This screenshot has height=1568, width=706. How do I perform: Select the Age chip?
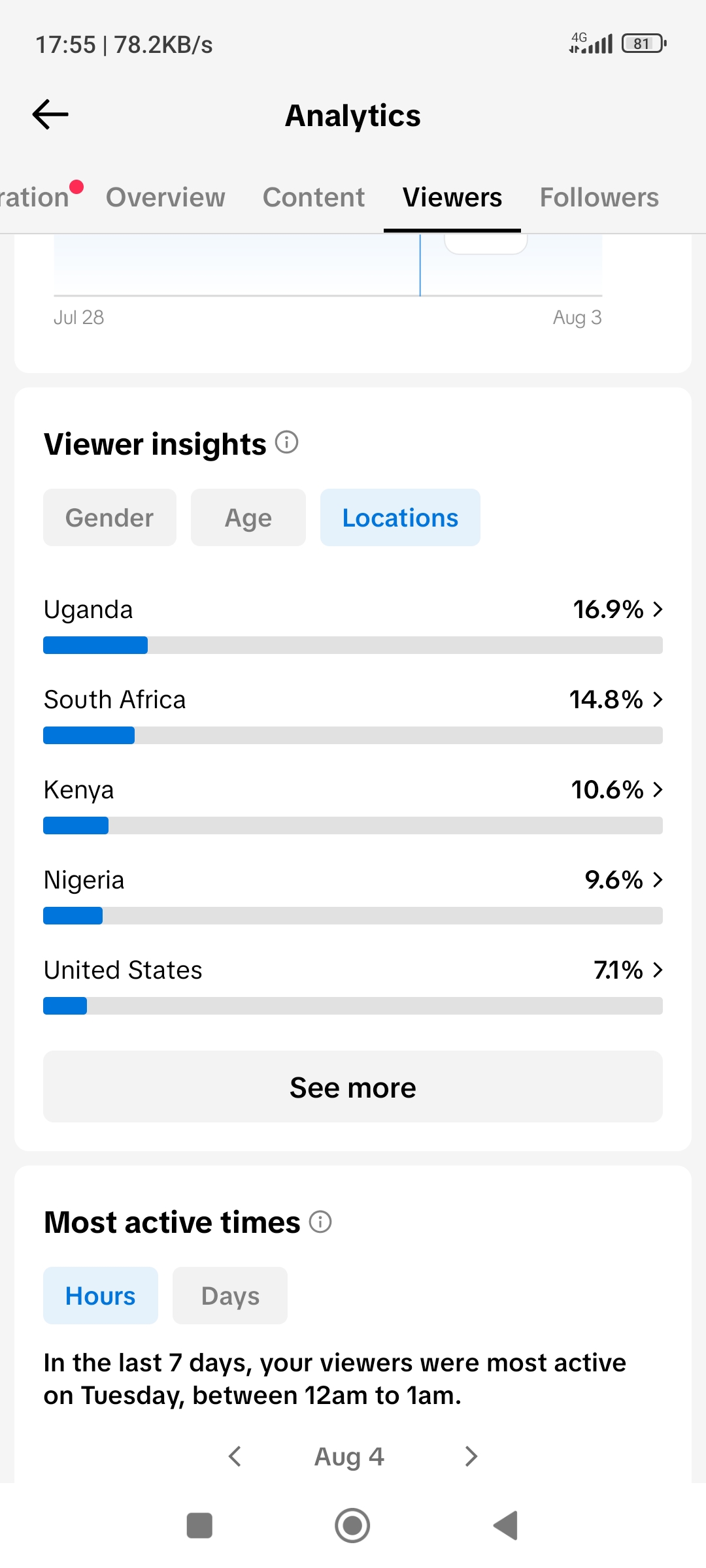248,517
